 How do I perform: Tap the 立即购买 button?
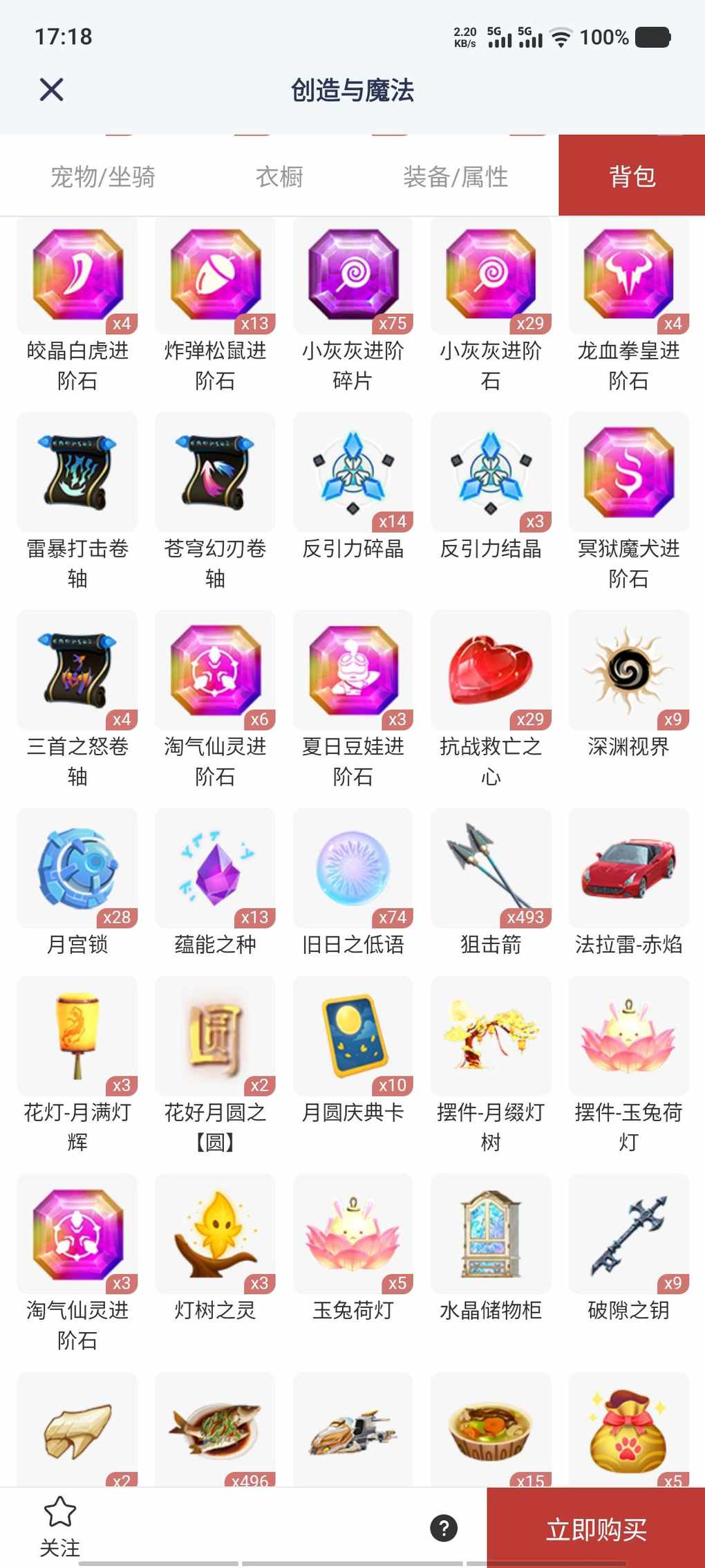coord(596,1529)
